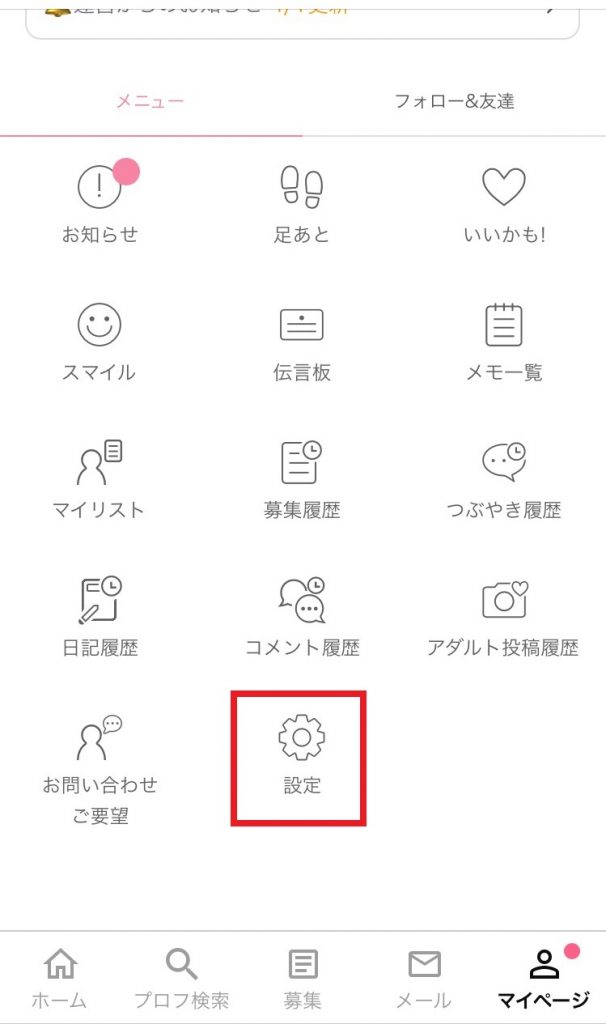Screen dimensions: 606x1024
Task: Open お知らせ notifications
Action: point(100,204)
